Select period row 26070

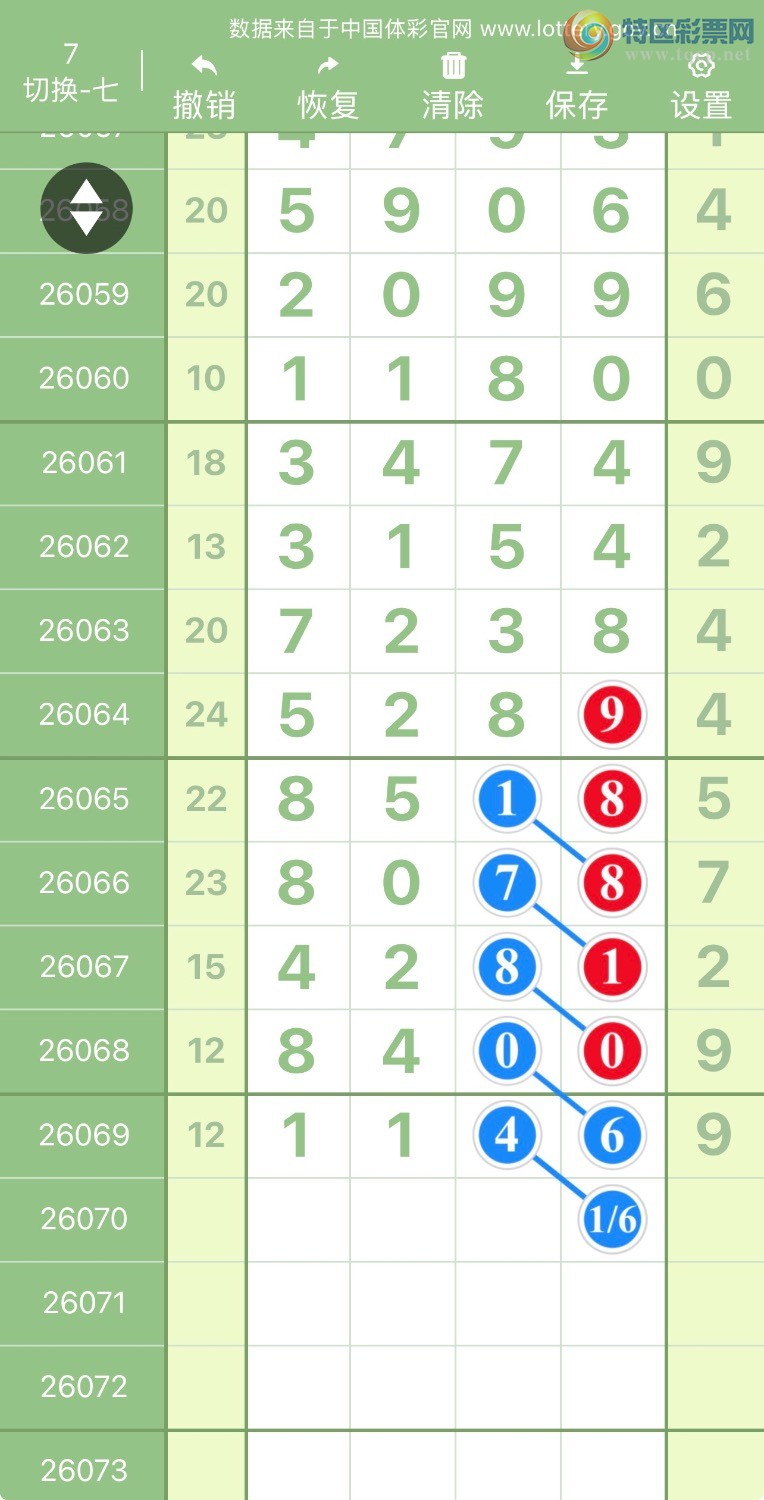82,1218
